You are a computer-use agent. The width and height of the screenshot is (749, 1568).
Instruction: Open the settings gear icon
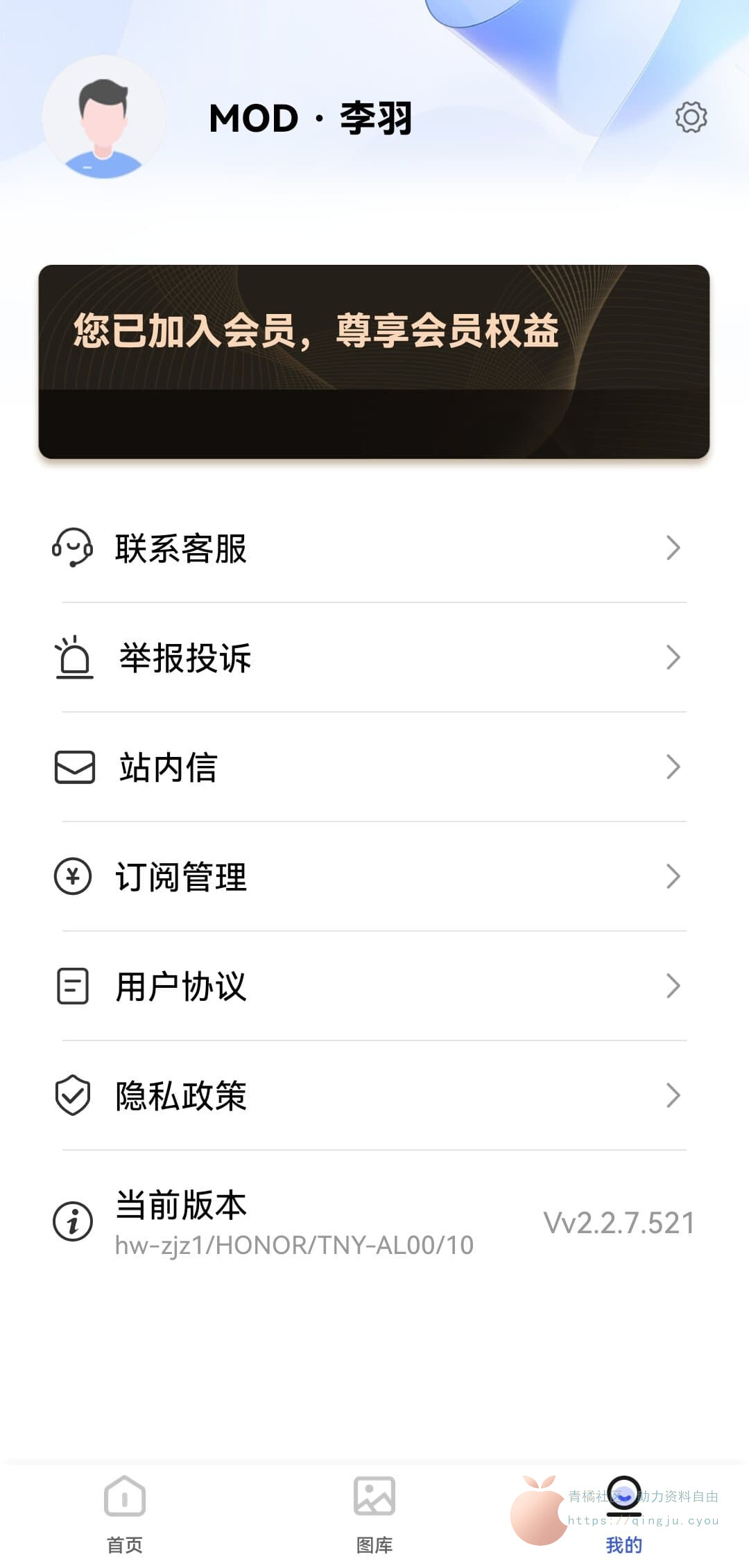tap(691, 117)
